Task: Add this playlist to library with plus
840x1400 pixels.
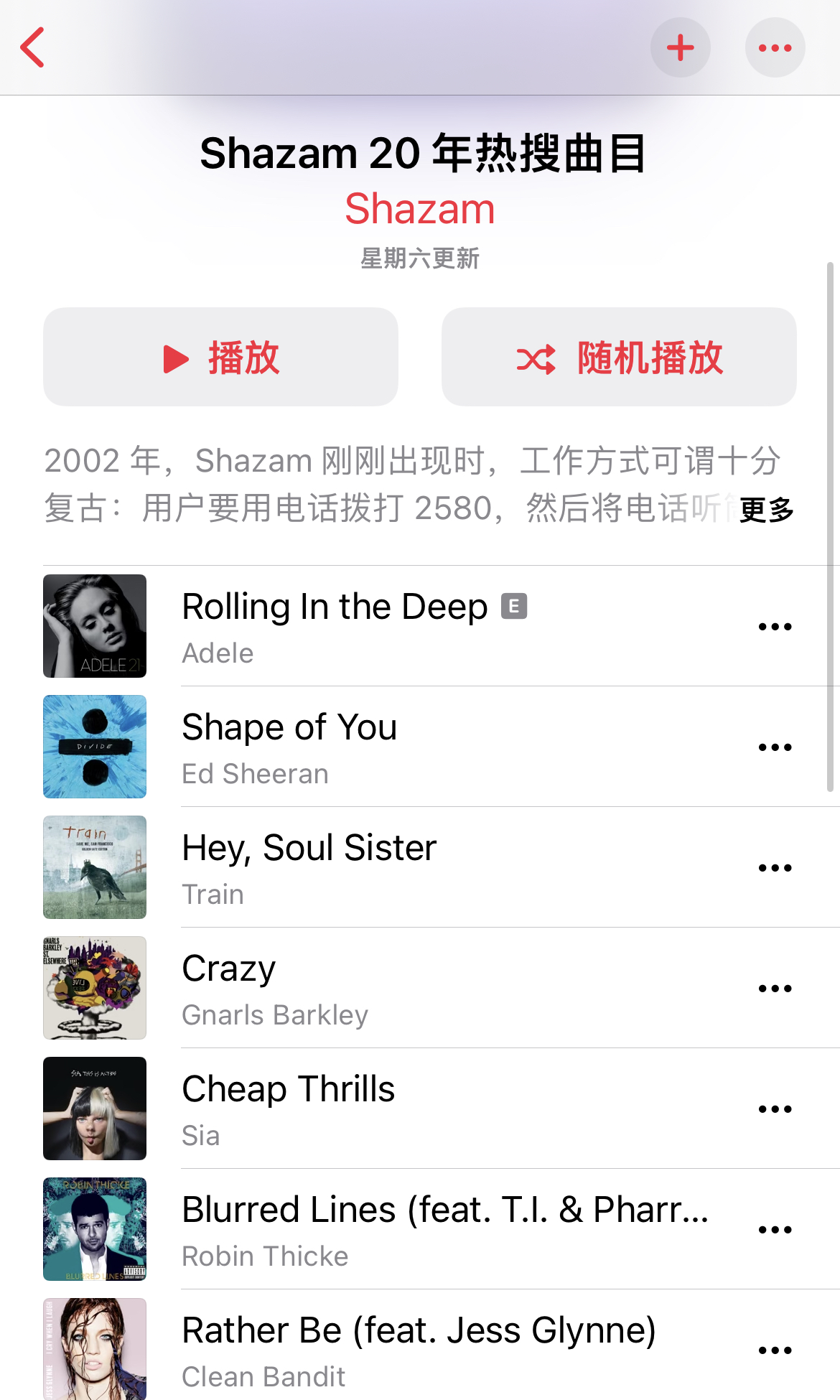Action: (x=680, y=47)
